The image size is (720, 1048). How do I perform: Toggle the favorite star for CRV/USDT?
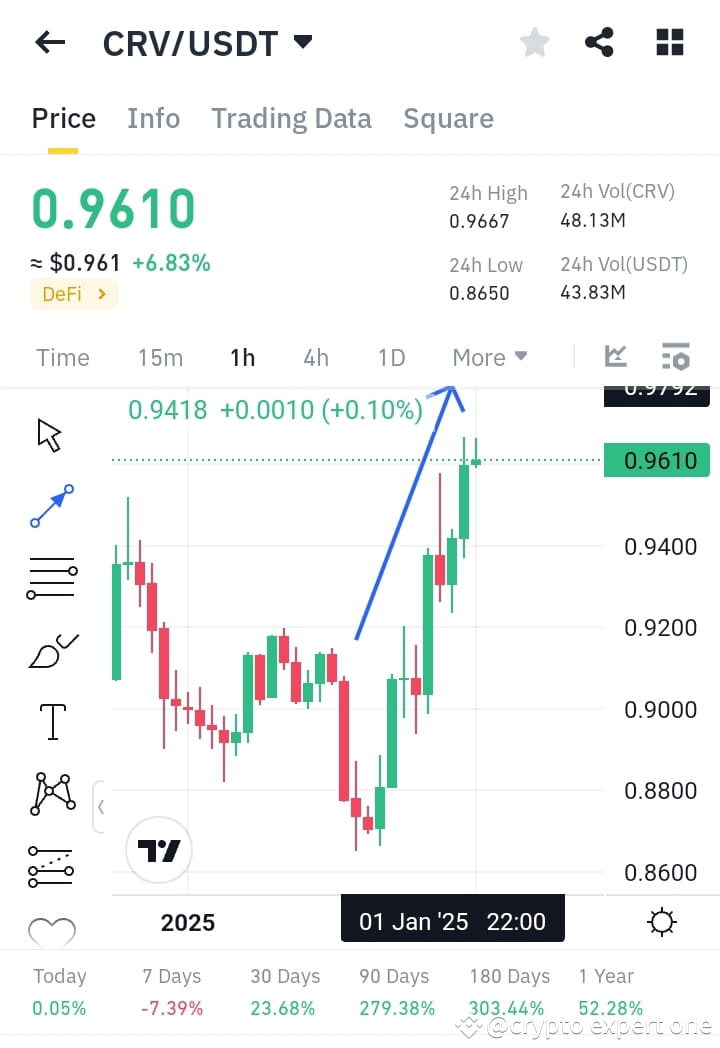[x=534, y=42]
